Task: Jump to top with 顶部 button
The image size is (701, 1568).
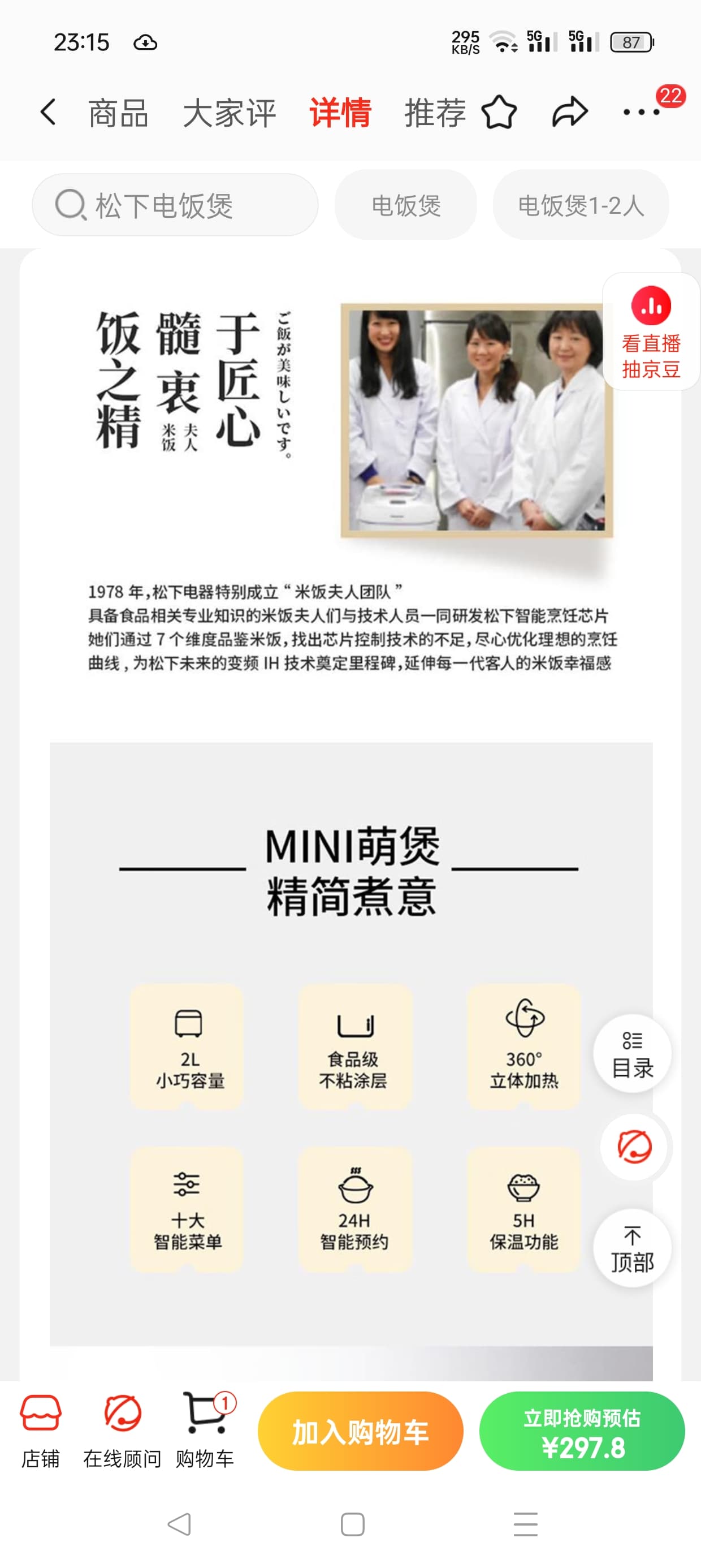Action: pos(632,1249)
